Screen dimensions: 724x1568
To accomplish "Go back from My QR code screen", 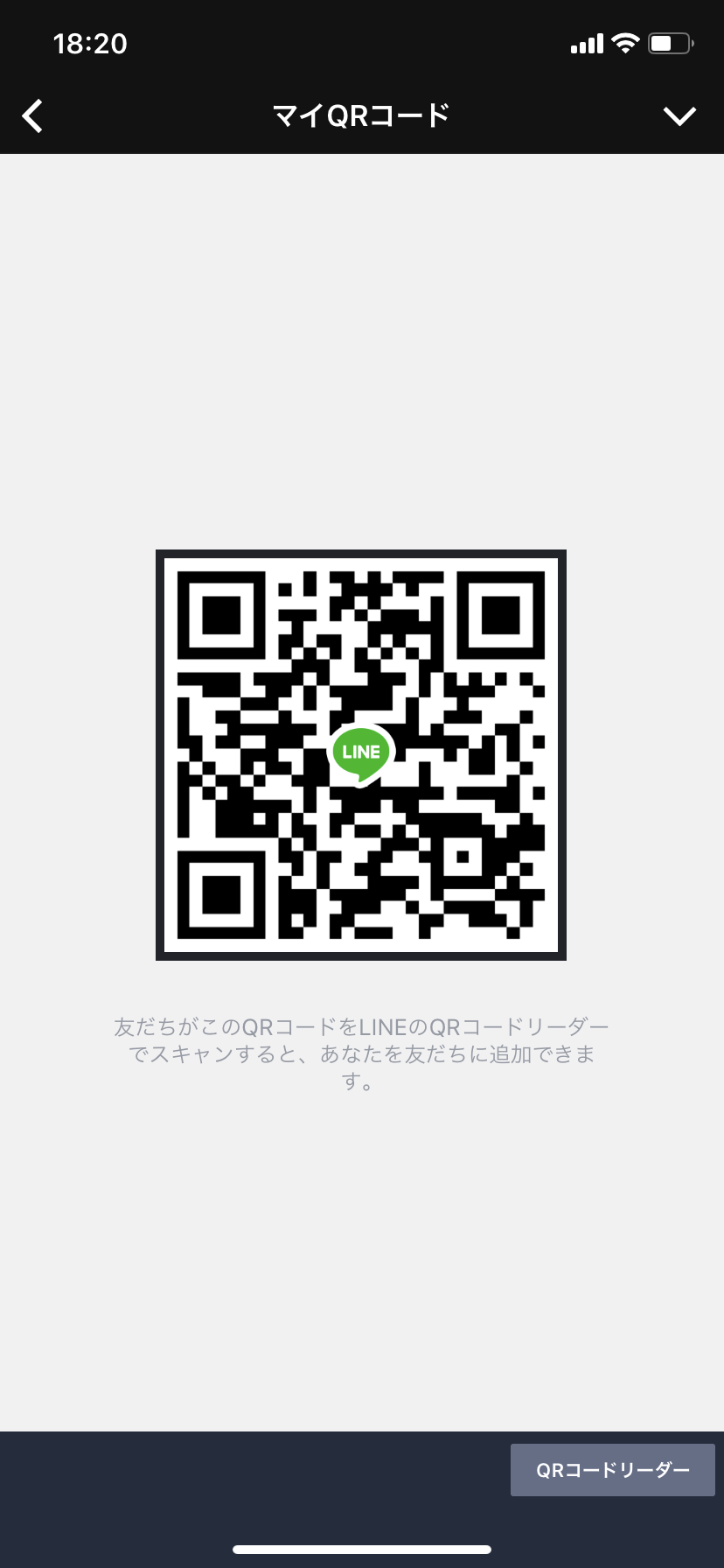I will pos(33,115).
